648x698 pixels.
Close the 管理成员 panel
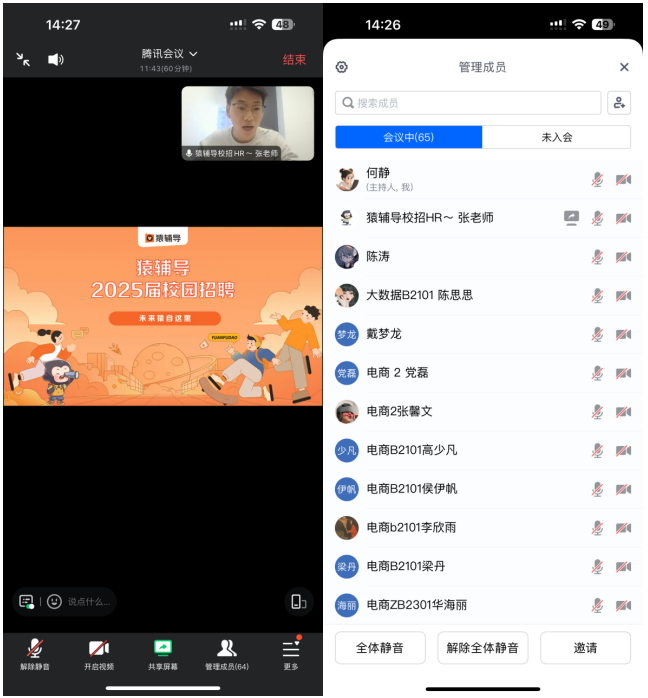624,67
